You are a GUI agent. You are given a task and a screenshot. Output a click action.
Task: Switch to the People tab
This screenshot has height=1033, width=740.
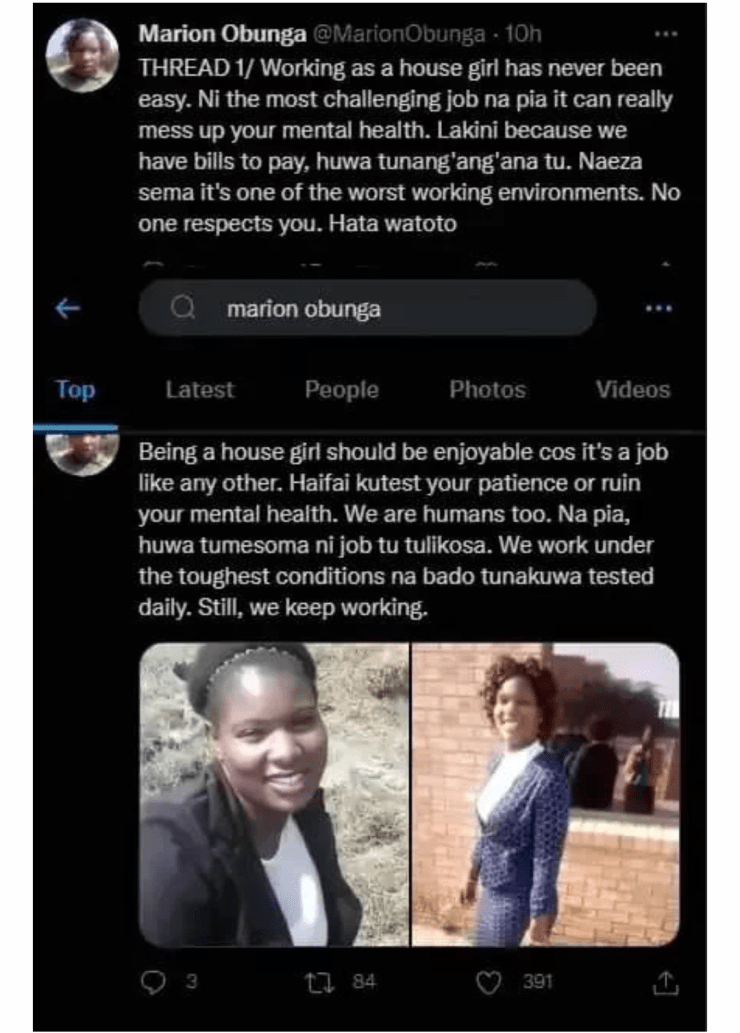[342, 390]
